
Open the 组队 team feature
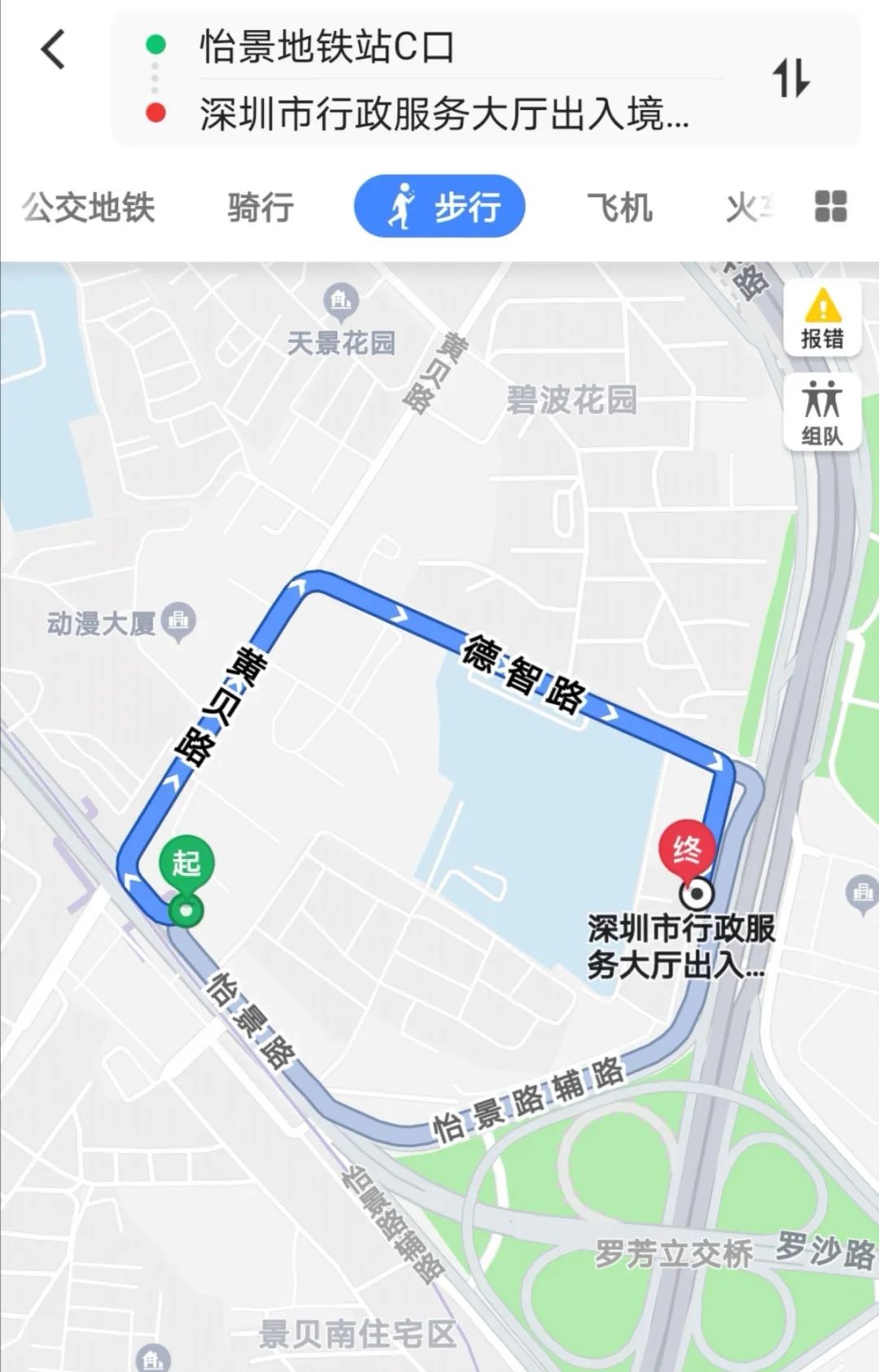point(822,413)
